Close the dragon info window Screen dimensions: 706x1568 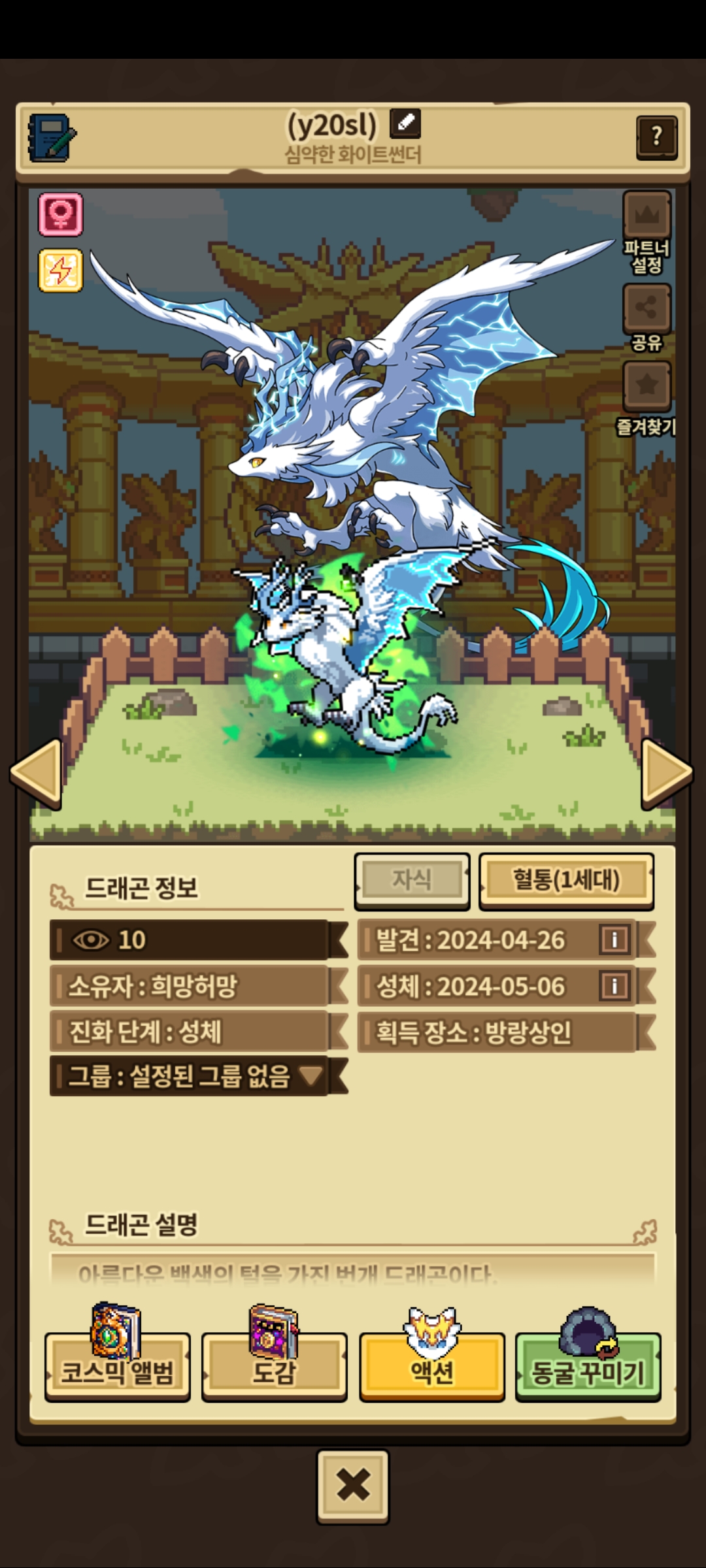pos(353,1486)
